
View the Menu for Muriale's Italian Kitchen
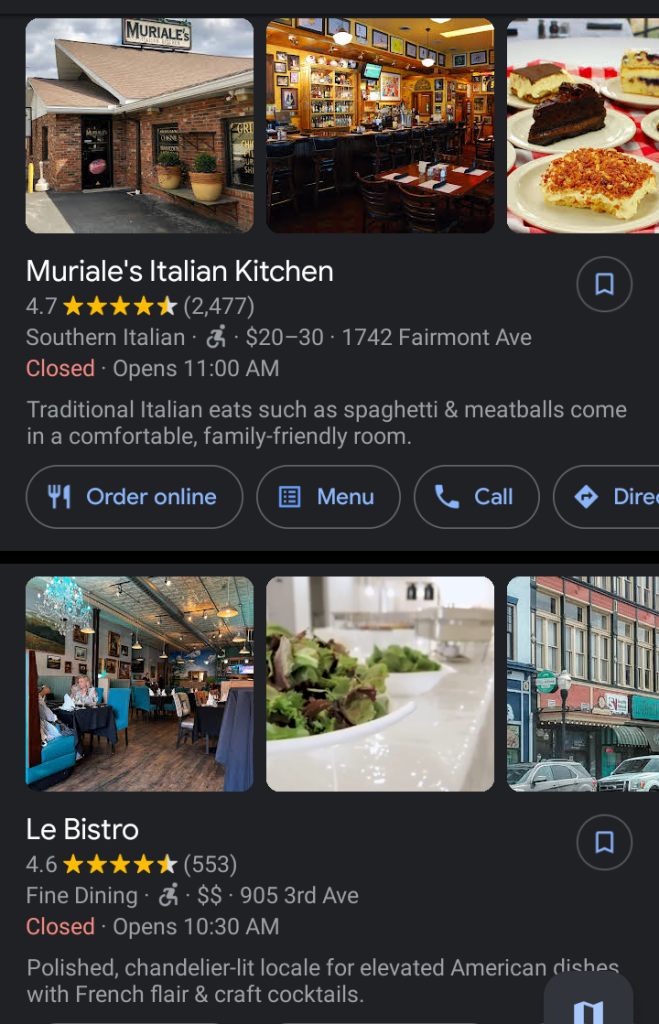click(x=328, y=497)
